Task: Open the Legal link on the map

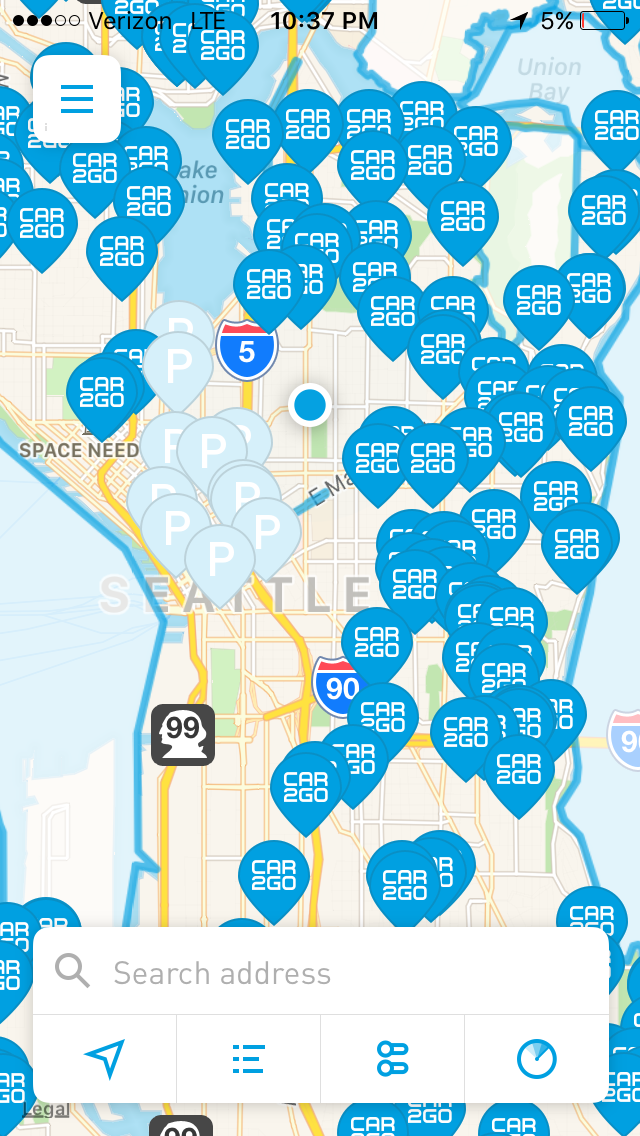Action: tap(46, 1109)
